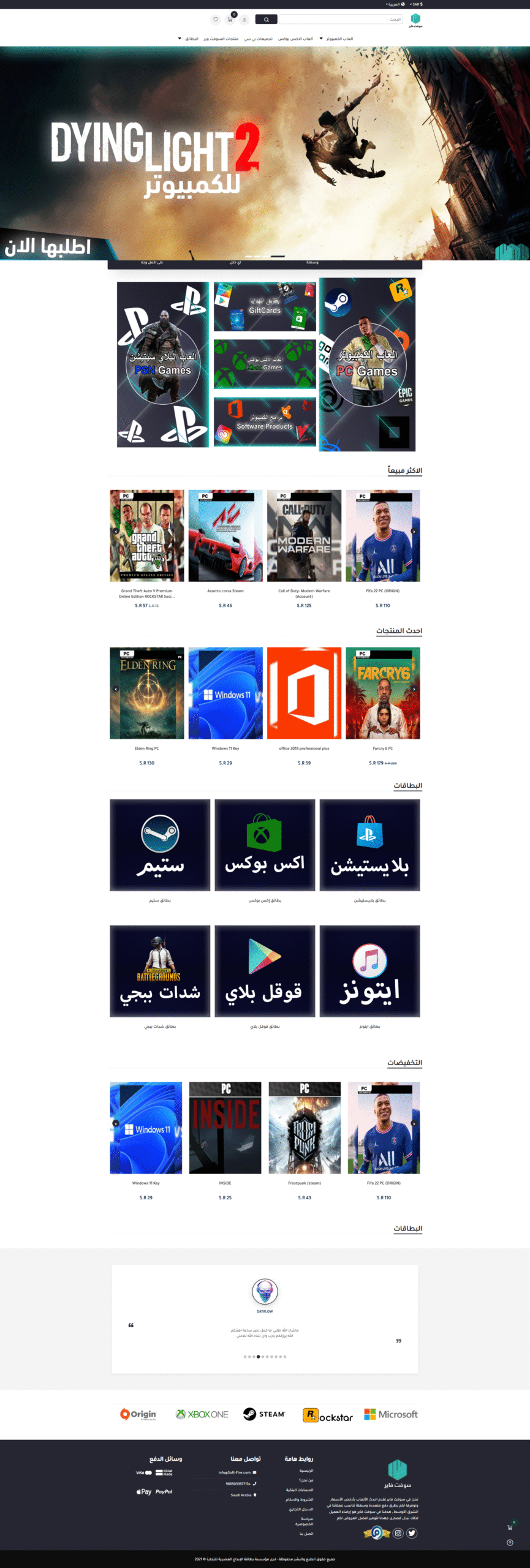Open the shopping cart in the header
The image size is (530, 1568).
(x=230, y=20)
